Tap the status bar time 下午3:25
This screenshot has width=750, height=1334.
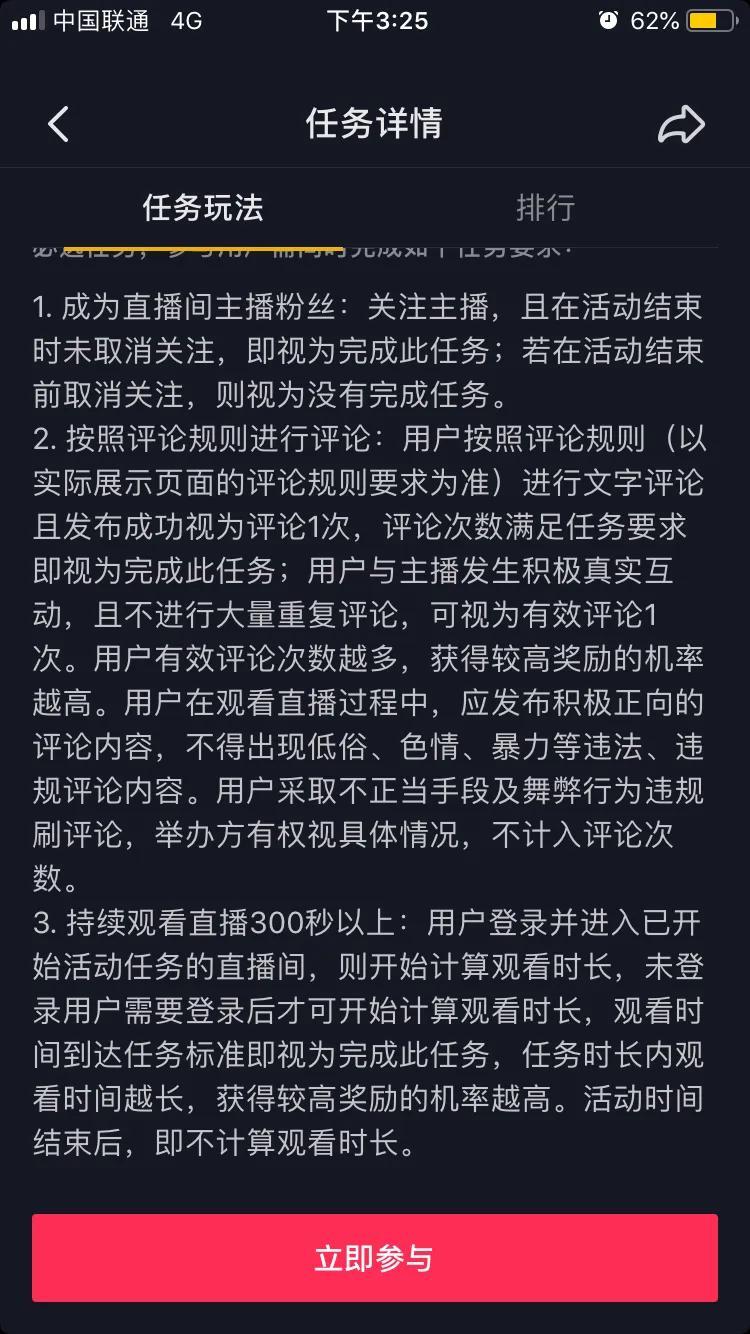tap(374, 20)
